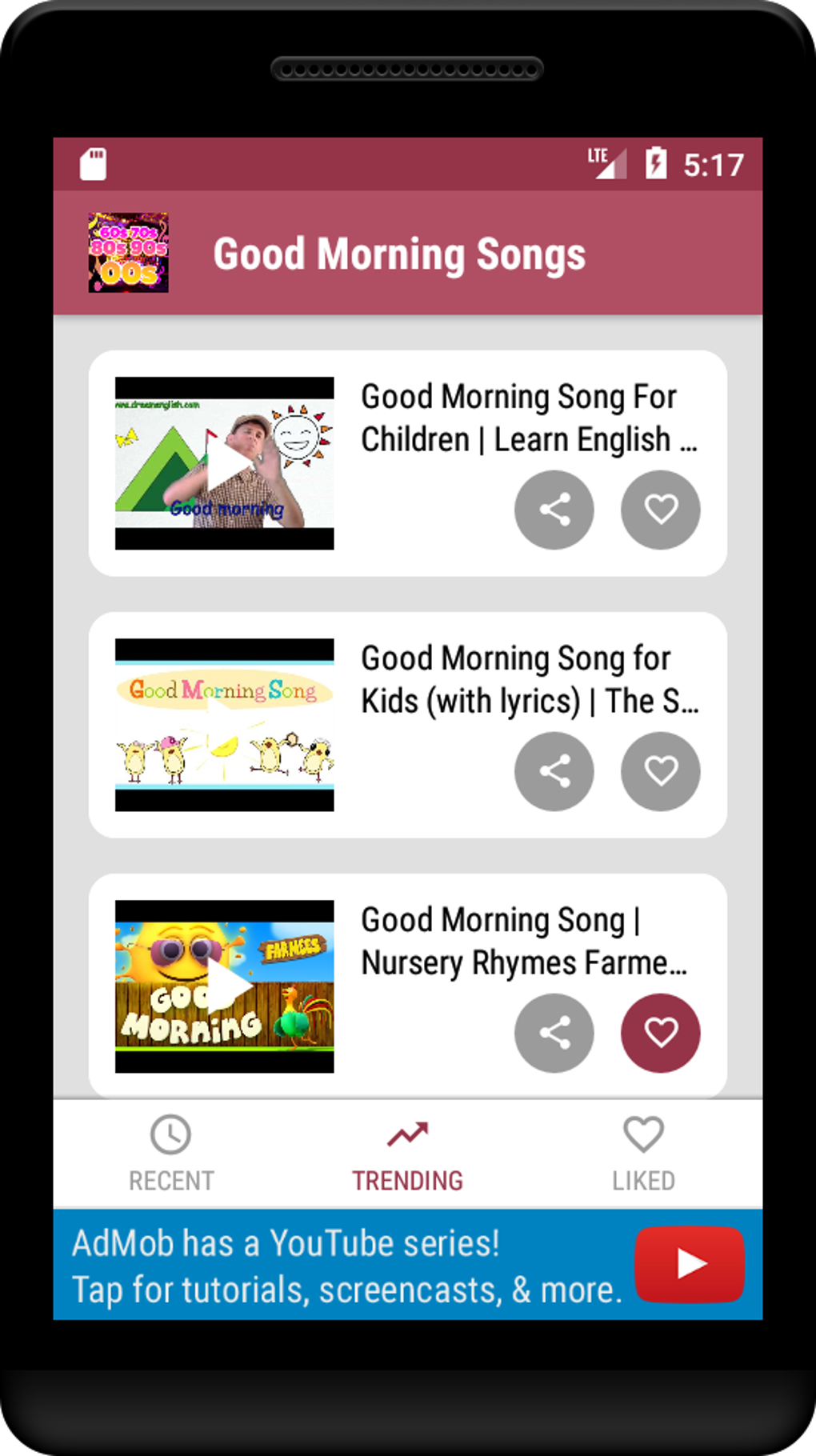The image size is (816, 1456).
Task: Open the Good Morning Songs title bar
Action: coord(399,254)
